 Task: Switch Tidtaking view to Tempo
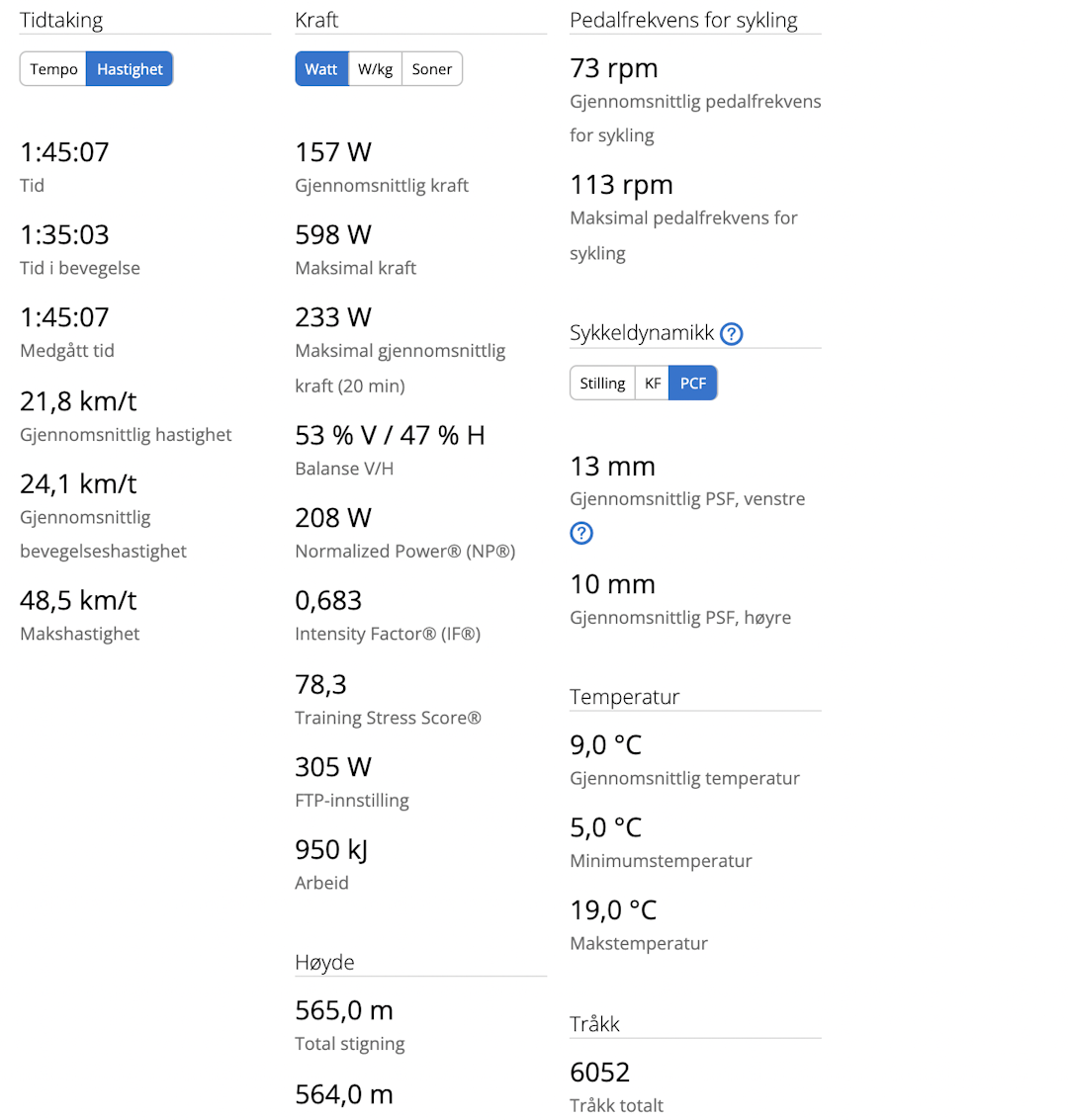click(53, 69)
